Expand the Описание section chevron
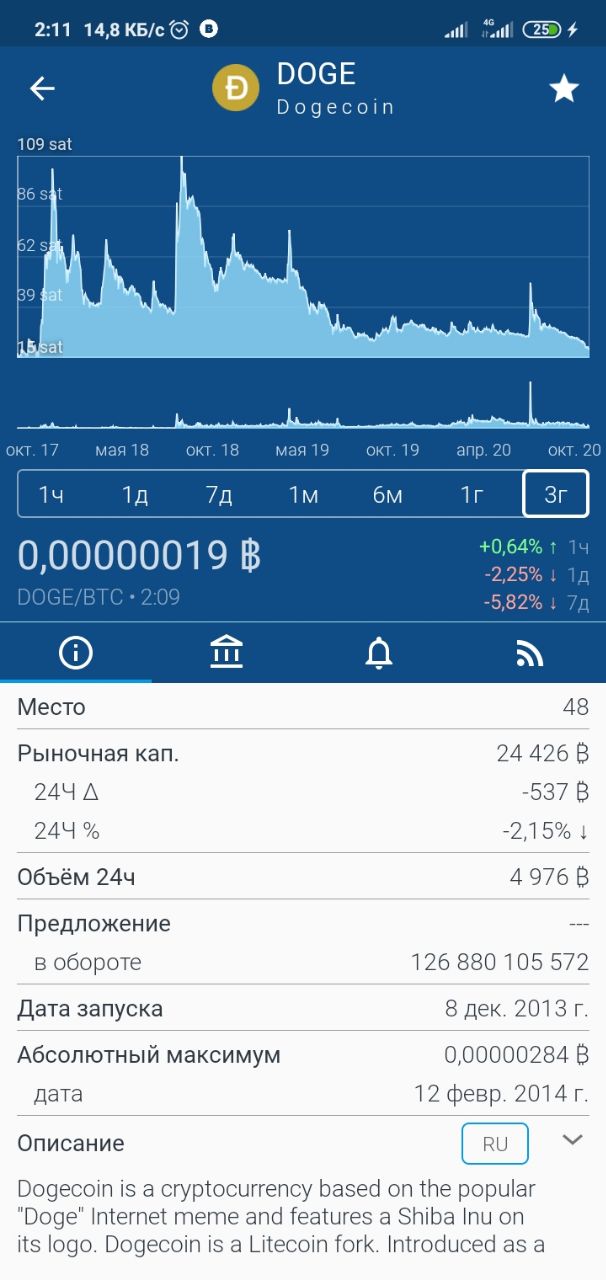 click(572, 1140)
